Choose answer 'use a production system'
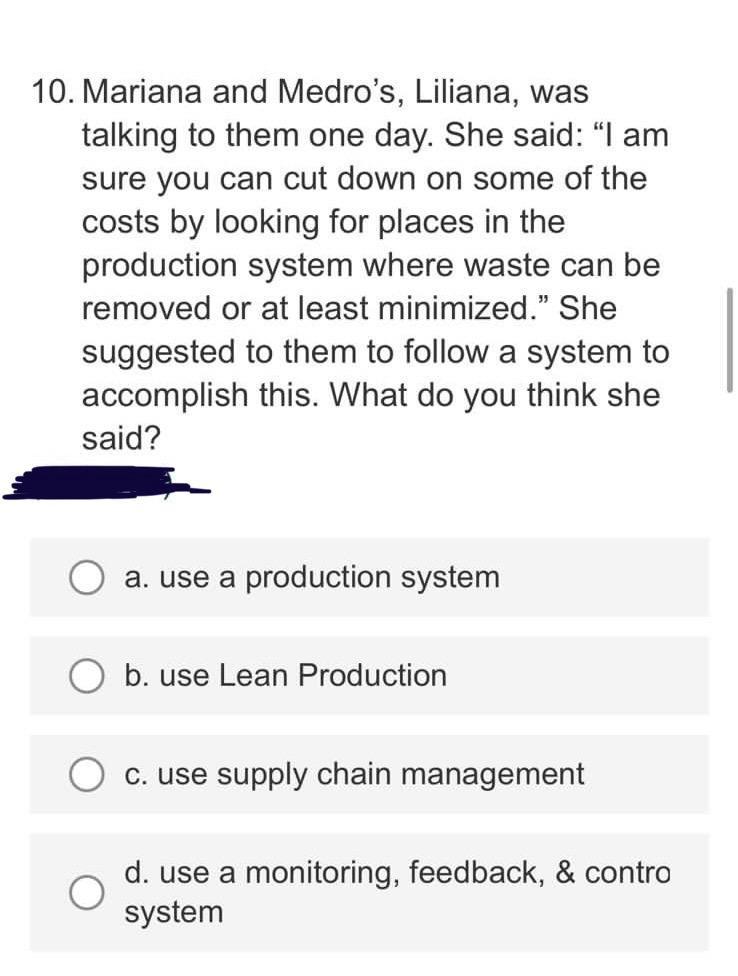 (x=312, y=576)
